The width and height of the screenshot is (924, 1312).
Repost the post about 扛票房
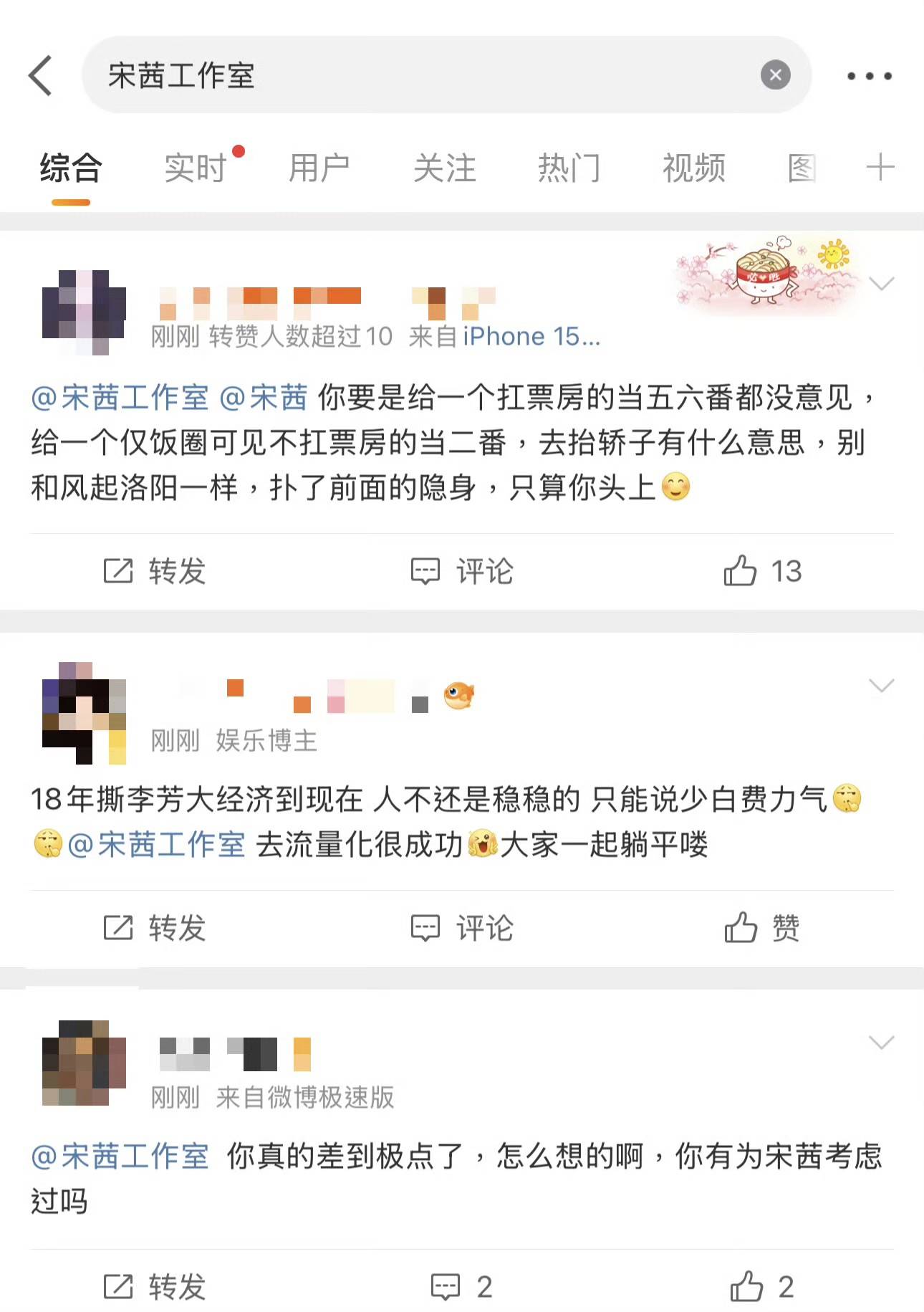tap(155, 572)
